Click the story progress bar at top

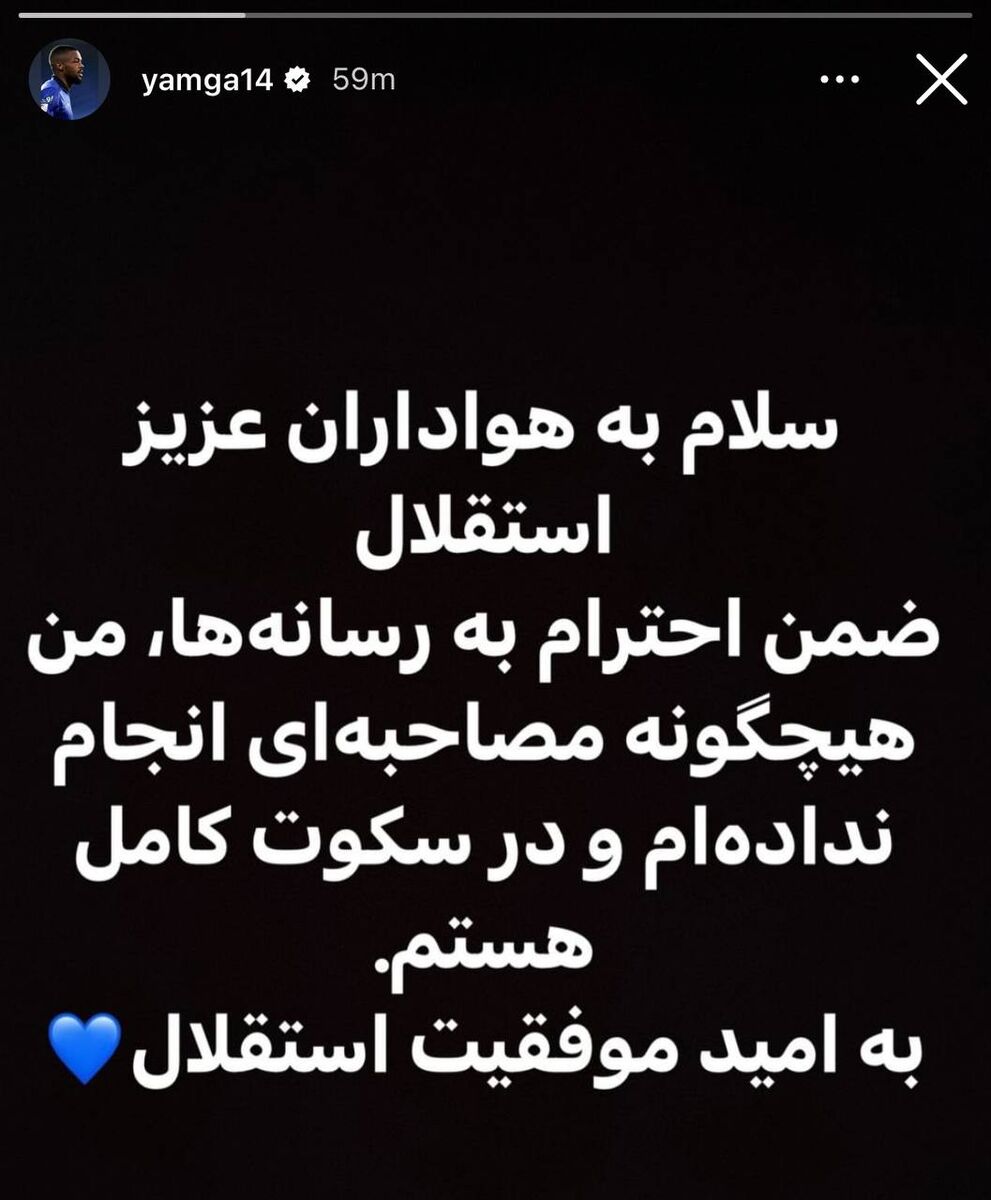tap(495, 14)
